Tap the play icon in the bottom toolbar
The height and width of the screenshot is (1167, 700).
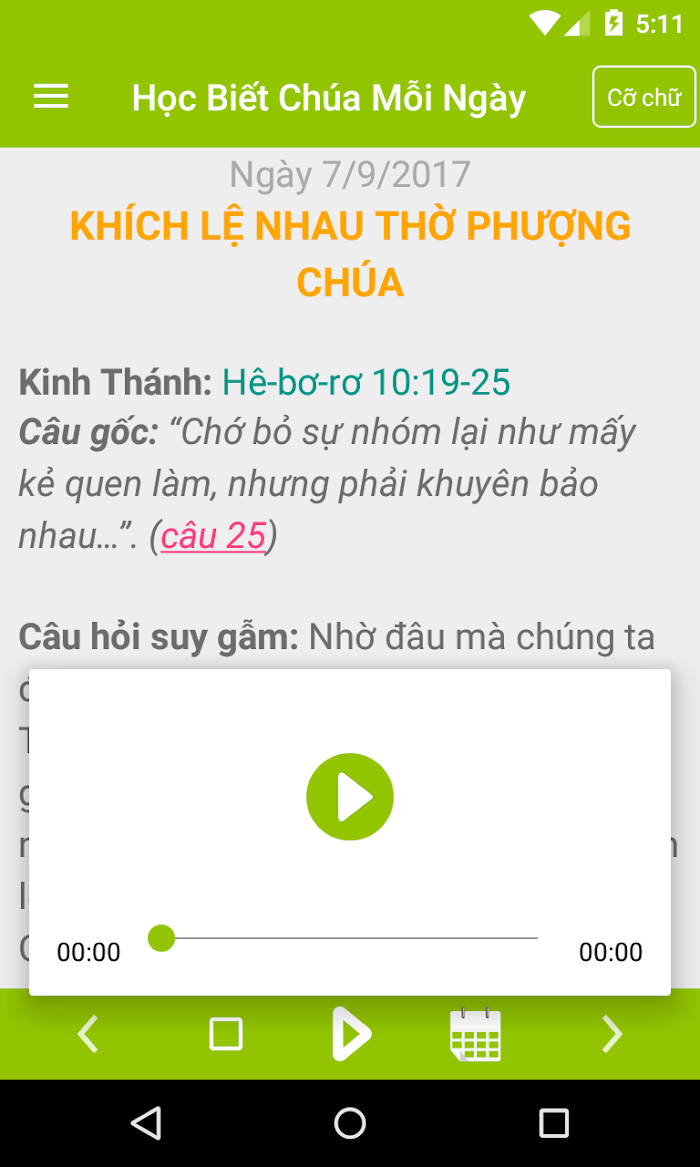350,1034
